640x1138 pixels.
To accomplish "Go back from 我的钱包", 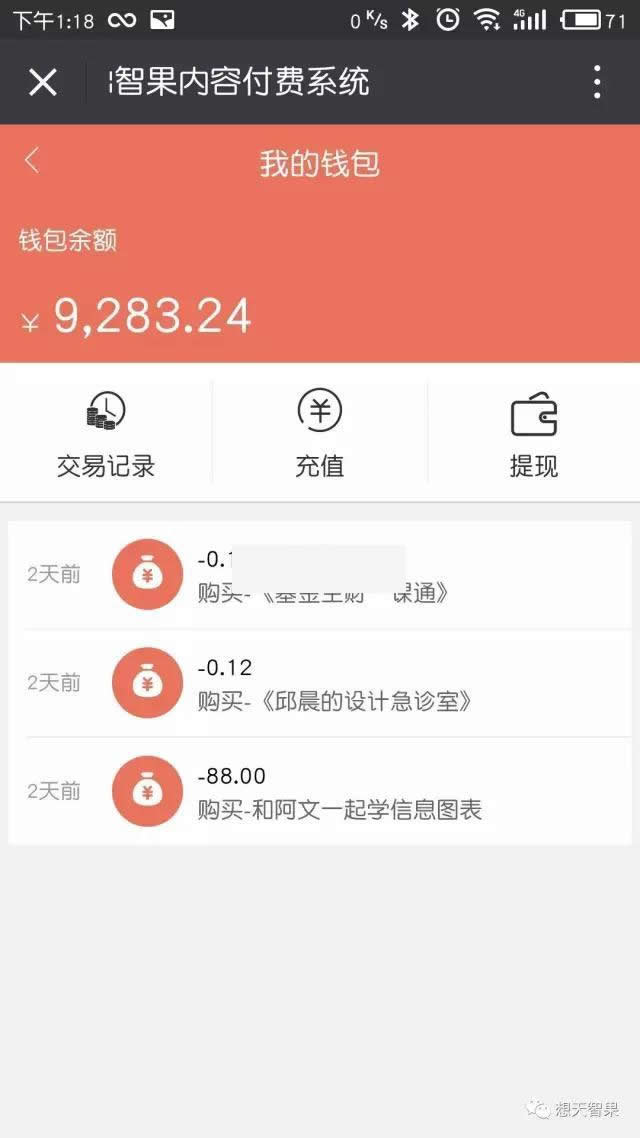I will 32,161.
